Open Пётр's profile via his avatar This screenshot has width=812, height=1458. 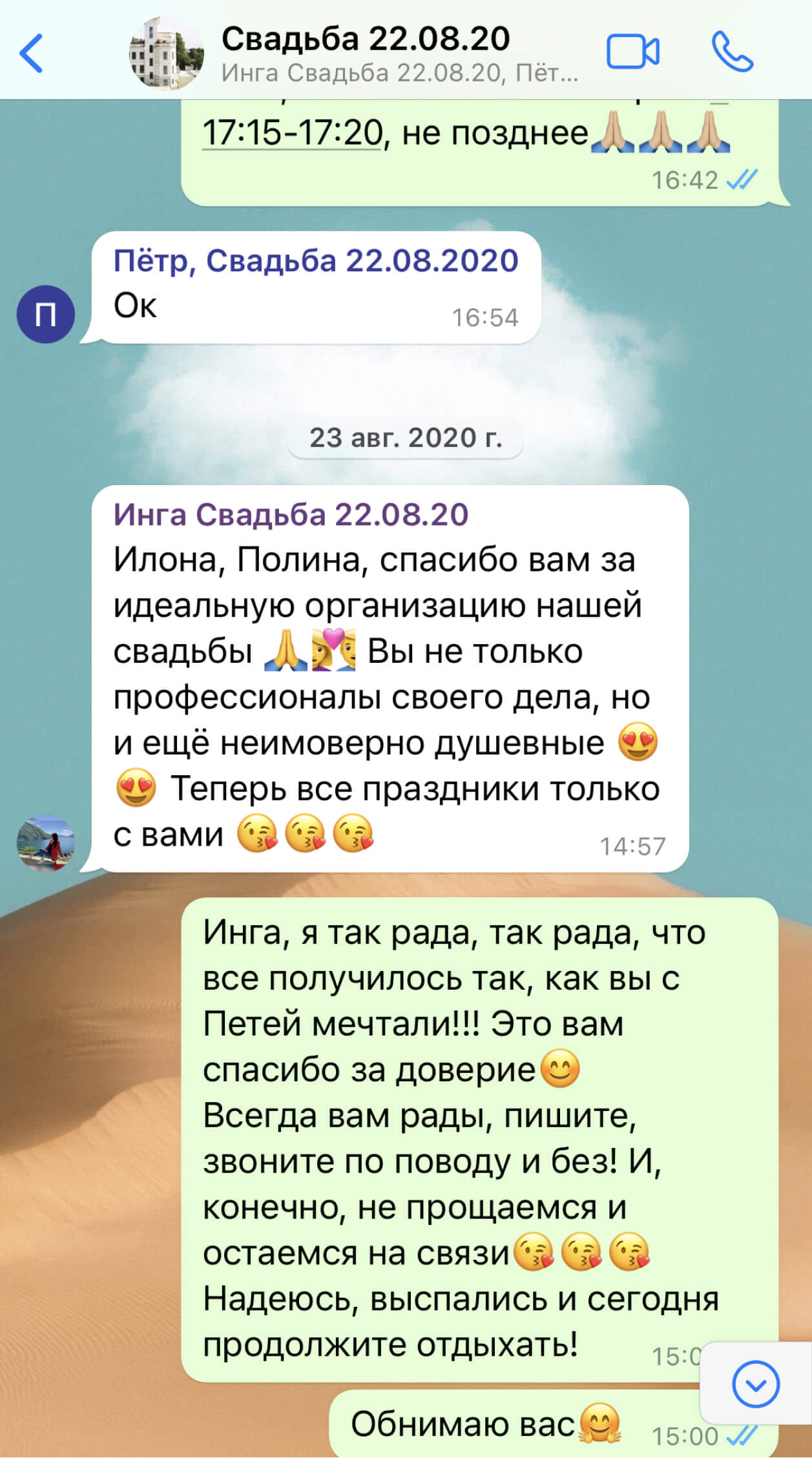45,314
